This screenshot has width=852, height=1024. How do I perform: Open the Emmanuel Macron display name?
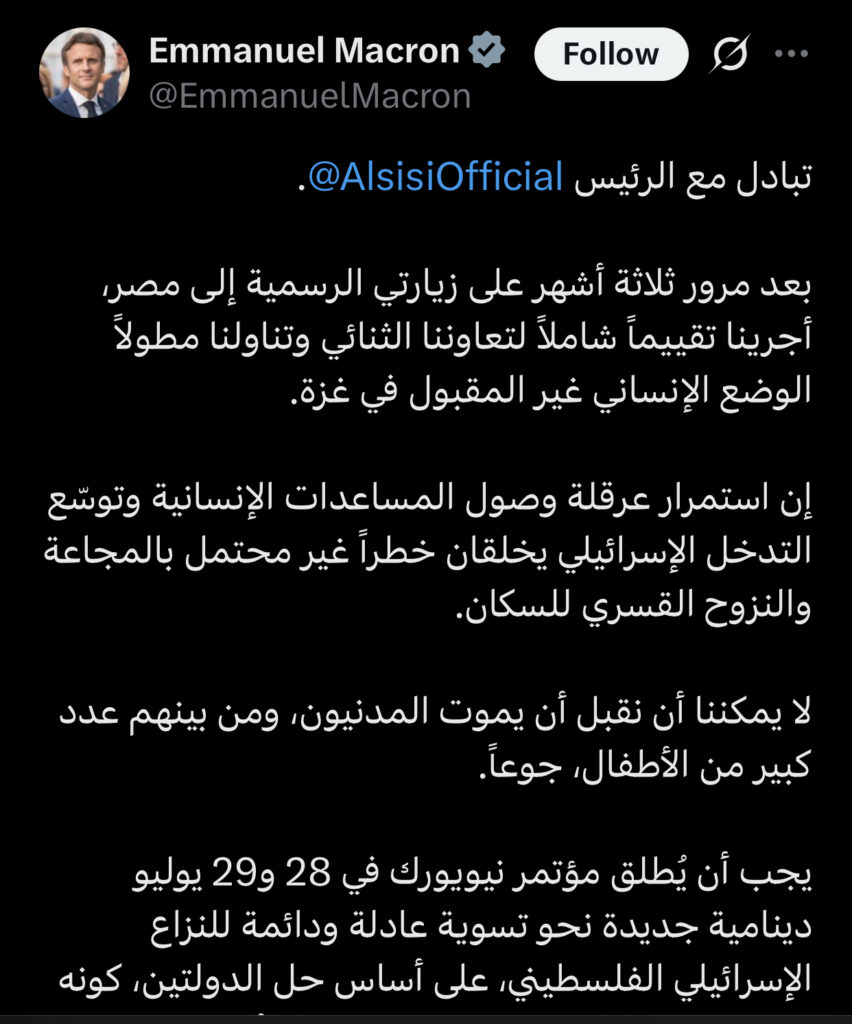pos(304,51)
